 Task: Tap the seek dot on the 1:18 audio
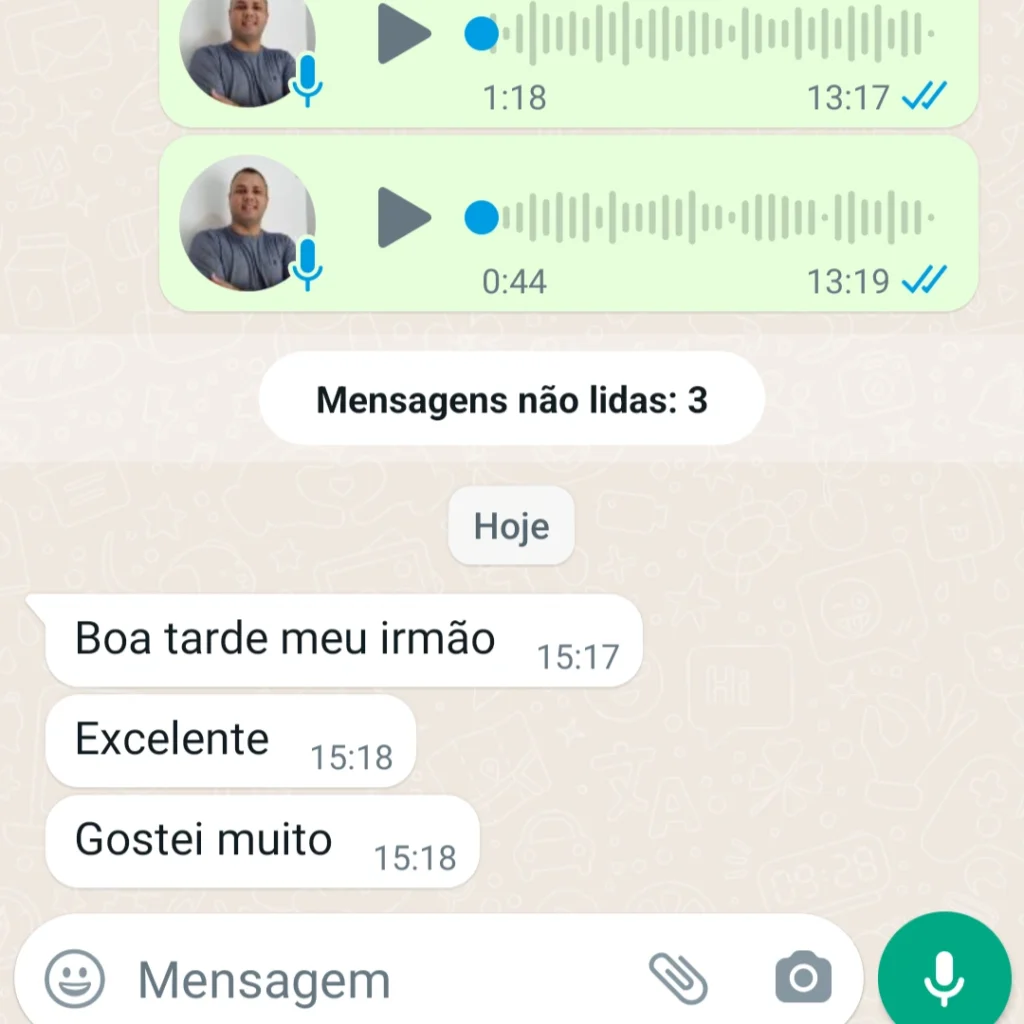482,34
